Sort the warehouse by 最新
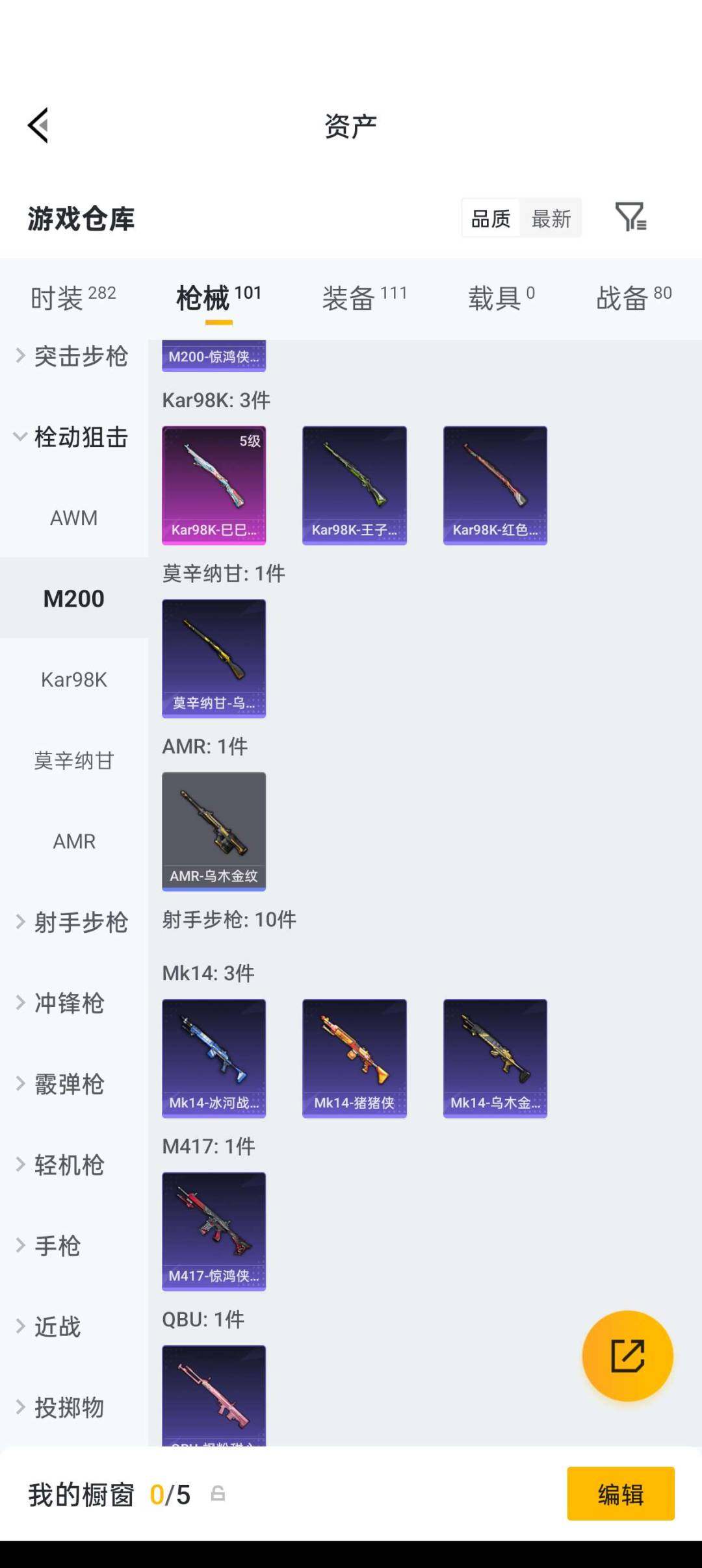702x1568 pixels. pos(551,218)
